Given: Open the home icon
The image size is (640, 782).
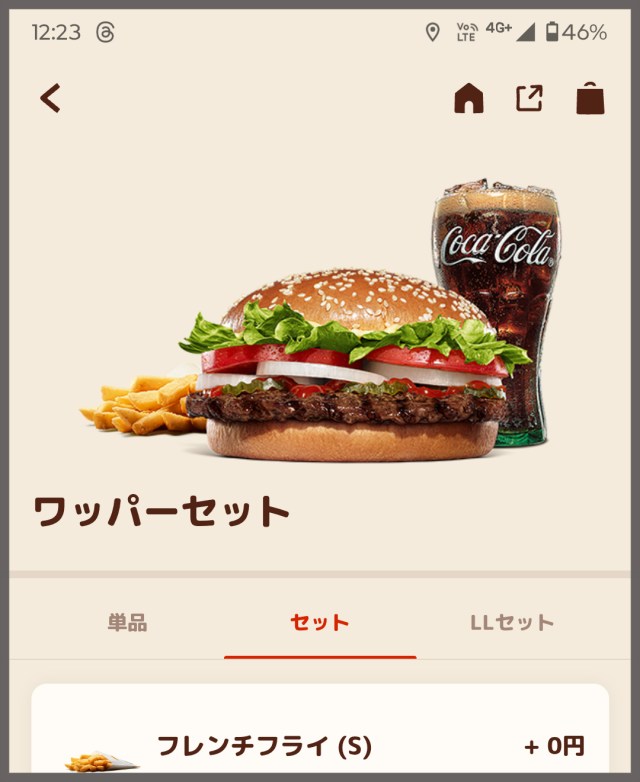Looking at the screenshot, I should (468, 98).
